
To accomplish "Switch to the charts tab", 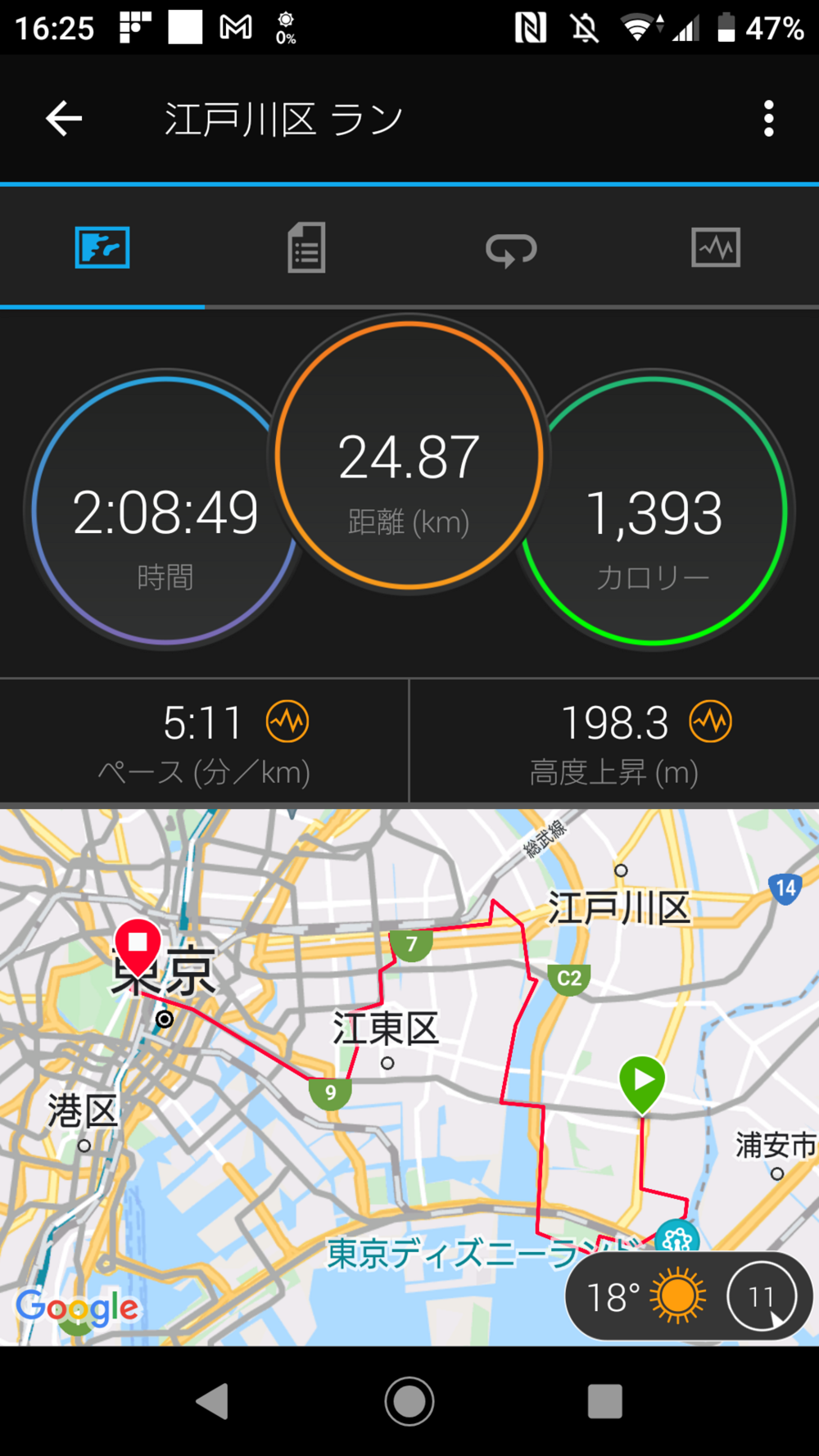I will click(x=716, y=247).
